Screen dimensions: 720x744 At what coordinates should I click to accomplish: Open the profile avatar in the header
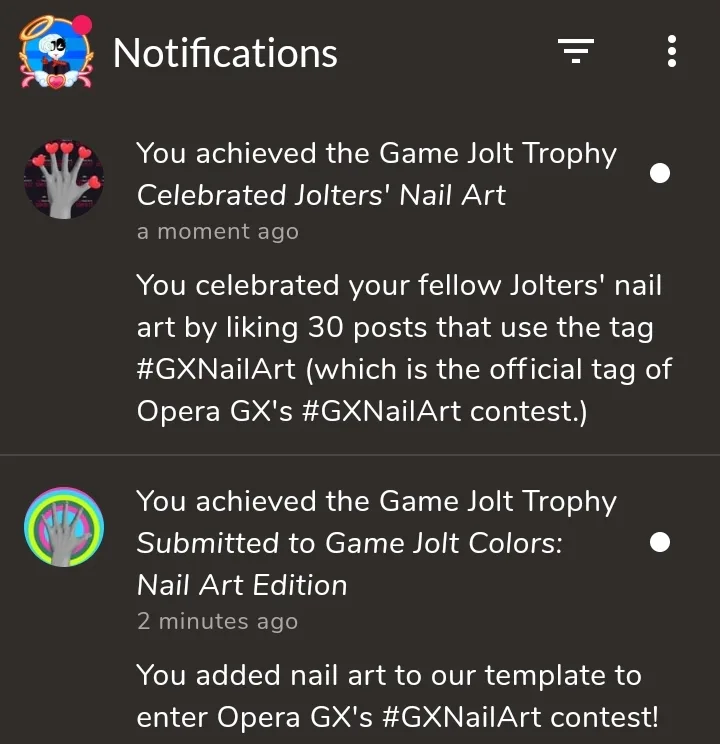coord(56,52)
